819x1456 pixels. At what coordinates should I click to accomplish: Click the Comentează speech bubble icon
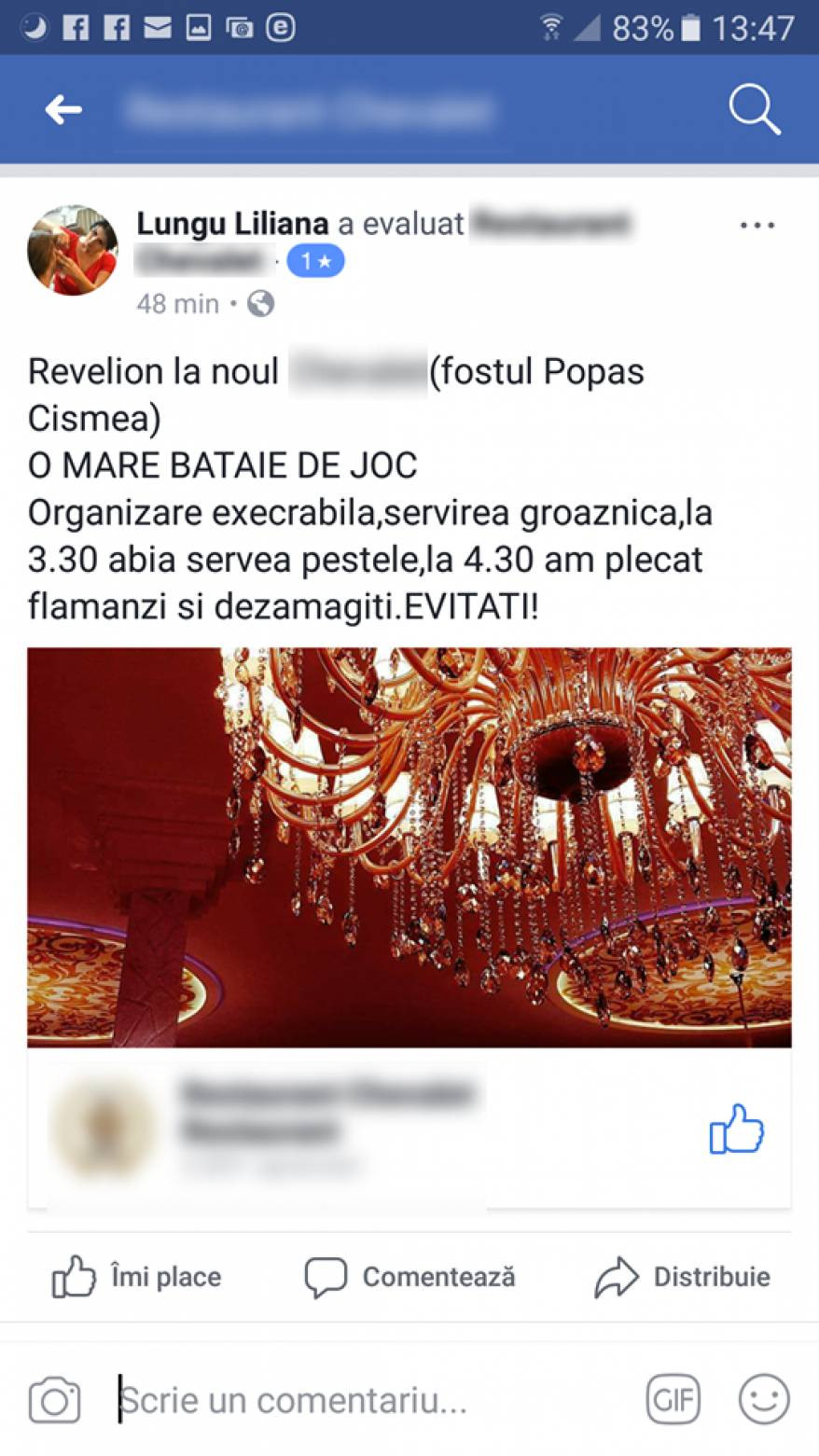(324, 1277)
